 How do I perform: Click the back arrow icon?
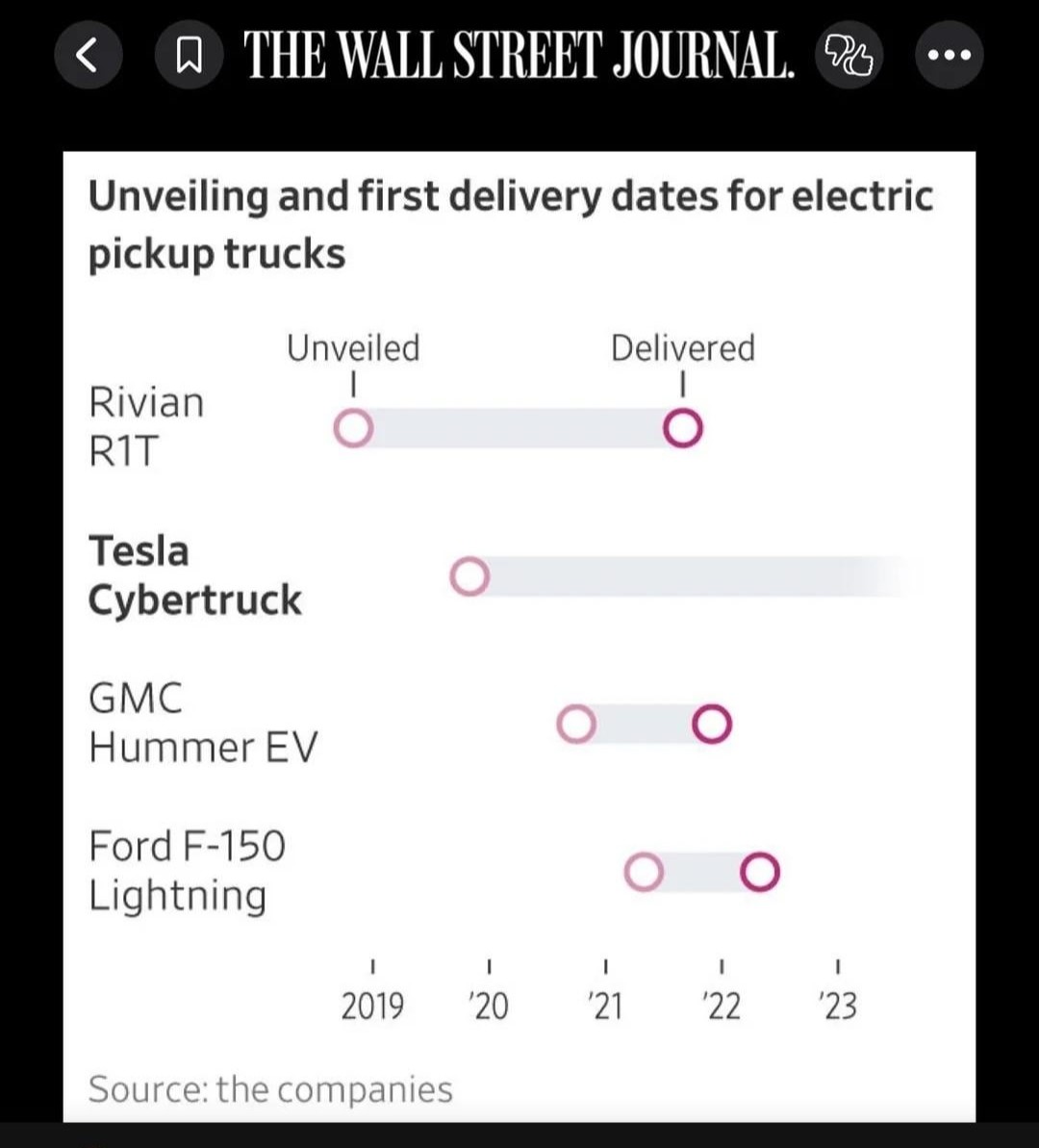88,55
